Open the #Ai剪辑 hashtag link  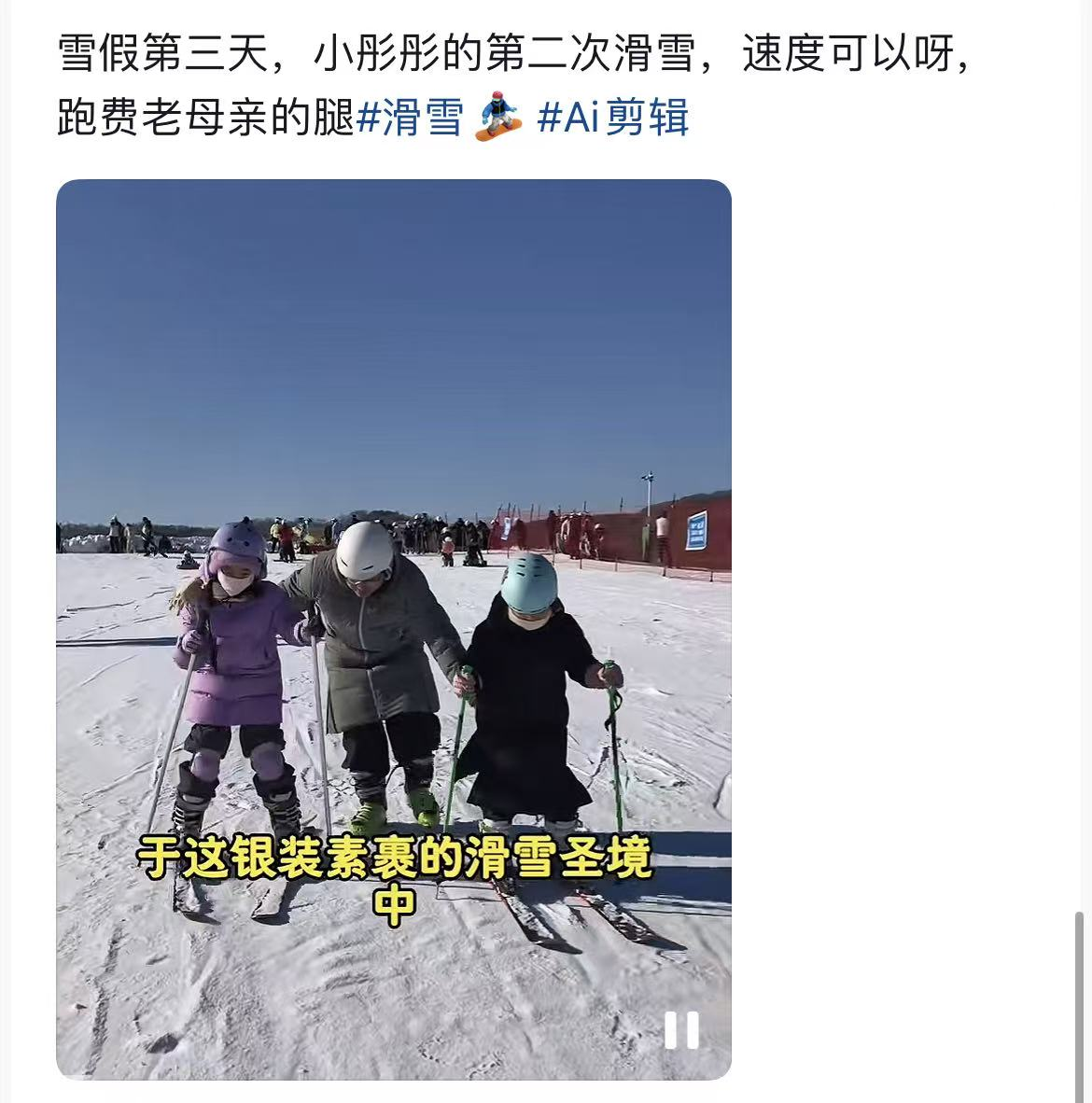(613, 119)
